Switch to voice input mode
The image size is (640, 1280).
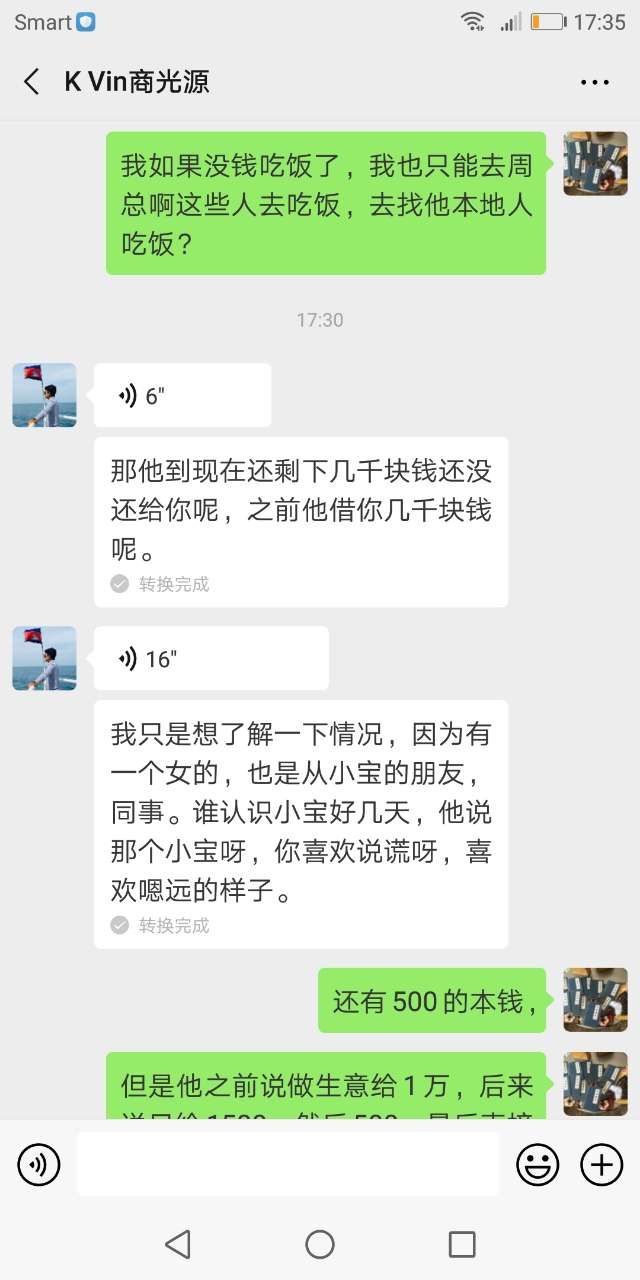(x=39, y=1165)
